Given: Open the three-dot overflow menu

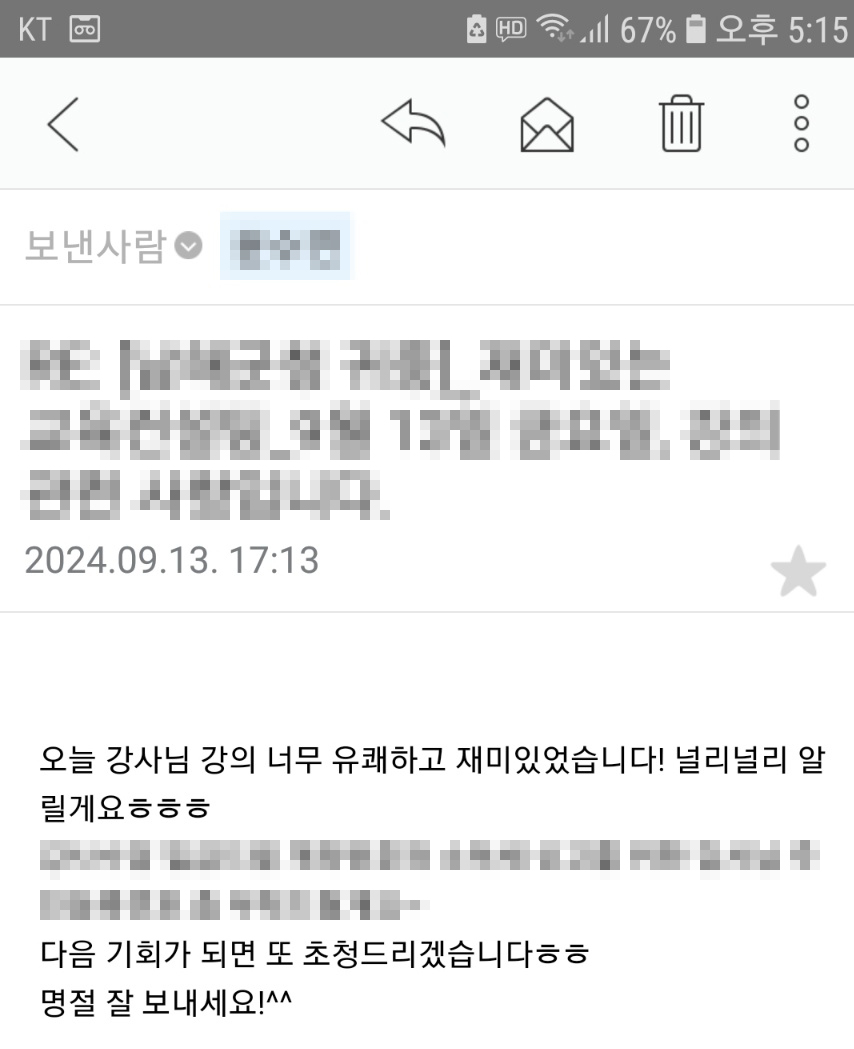Looking at the screenshot, I should coord(801,125).
